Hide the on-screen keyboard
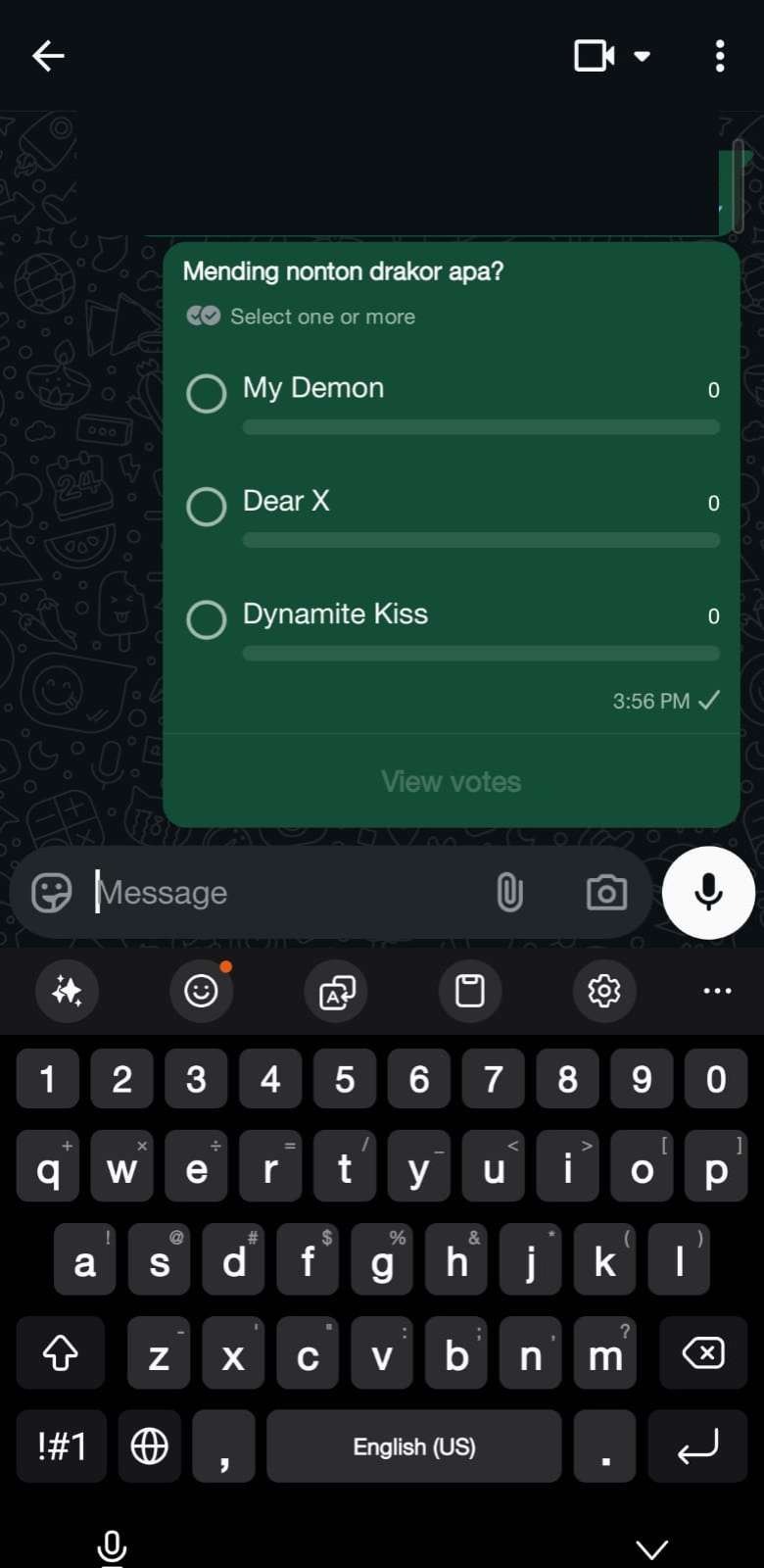This screenshot has height=1568, width=764. [x=651, y=1548]
